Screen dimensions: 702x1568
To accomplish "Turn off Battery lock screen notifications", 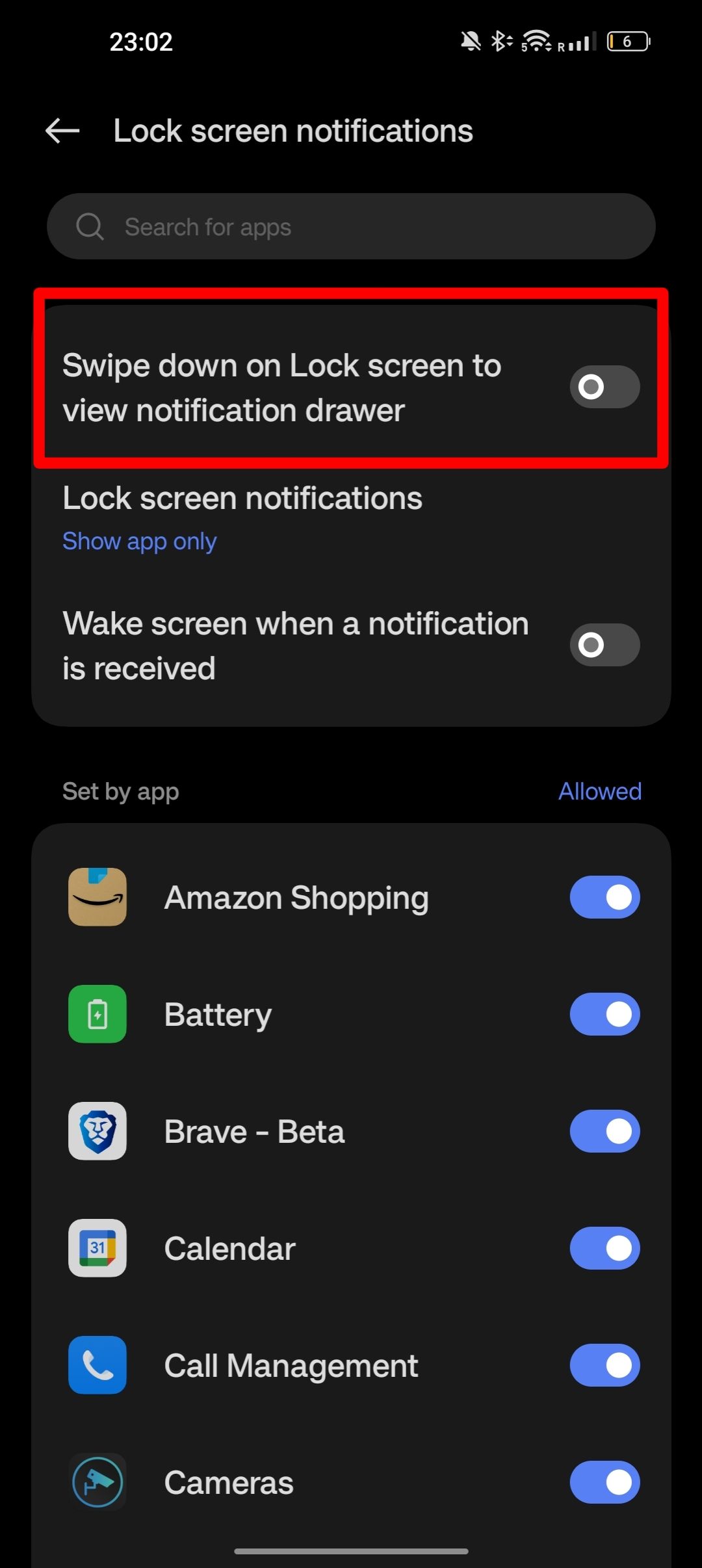I will point(604,1014).
